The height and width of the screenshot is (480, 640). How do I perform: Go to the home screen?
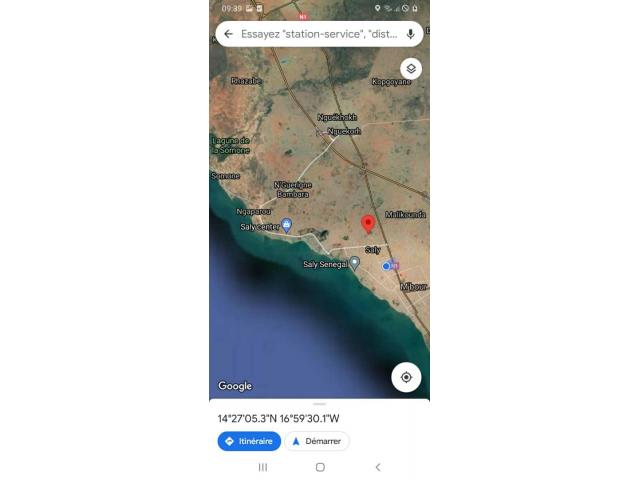coord(320,467)
